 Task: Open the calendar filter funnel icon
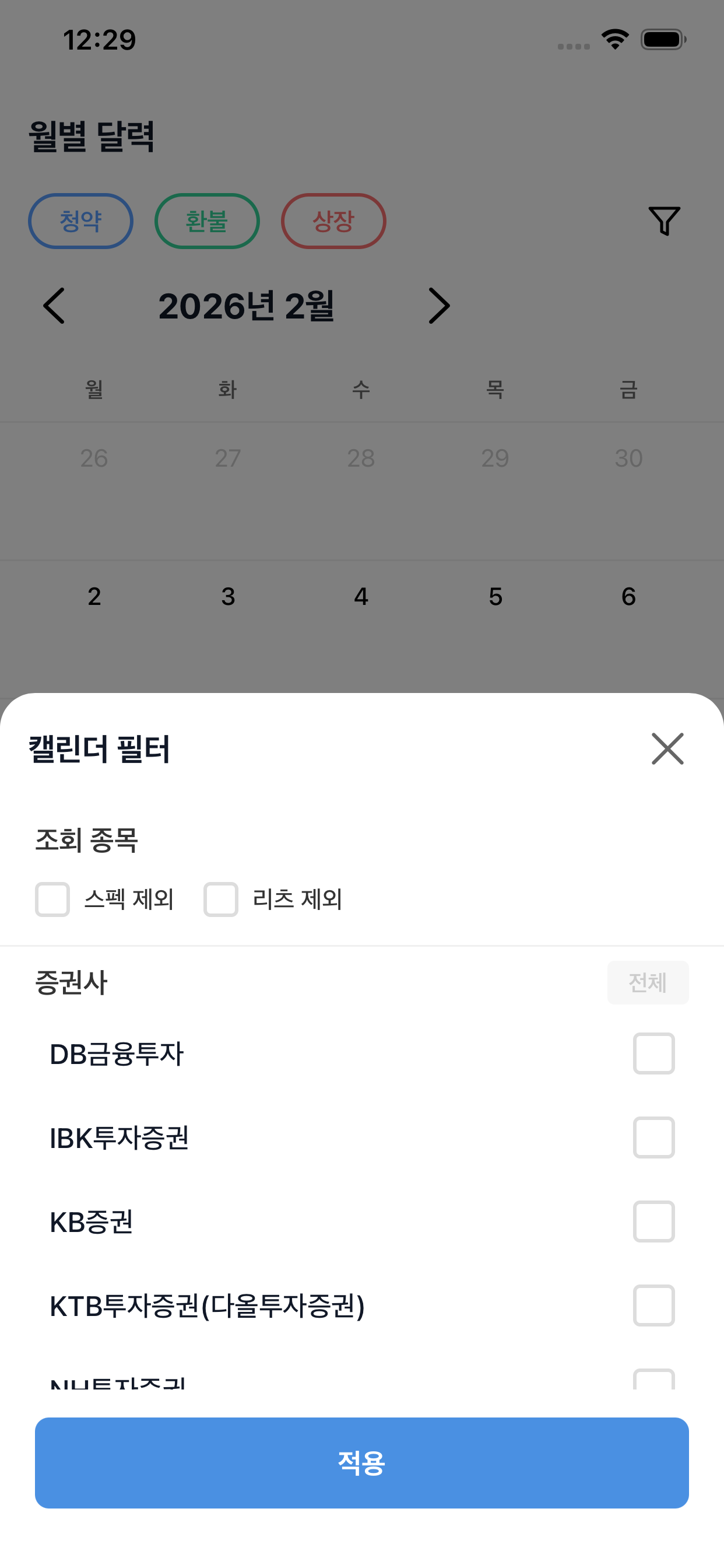(x=664, y=221)
